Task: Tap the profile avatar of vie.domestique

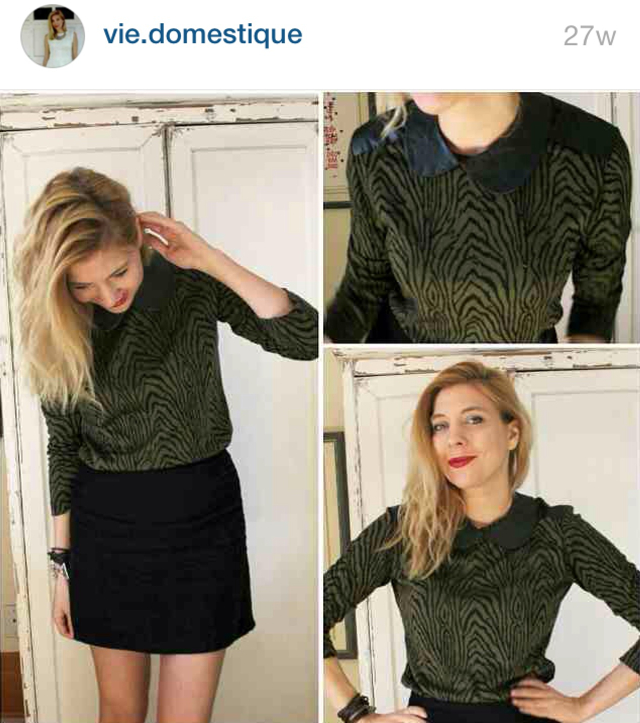Action: tap(53, 36)
